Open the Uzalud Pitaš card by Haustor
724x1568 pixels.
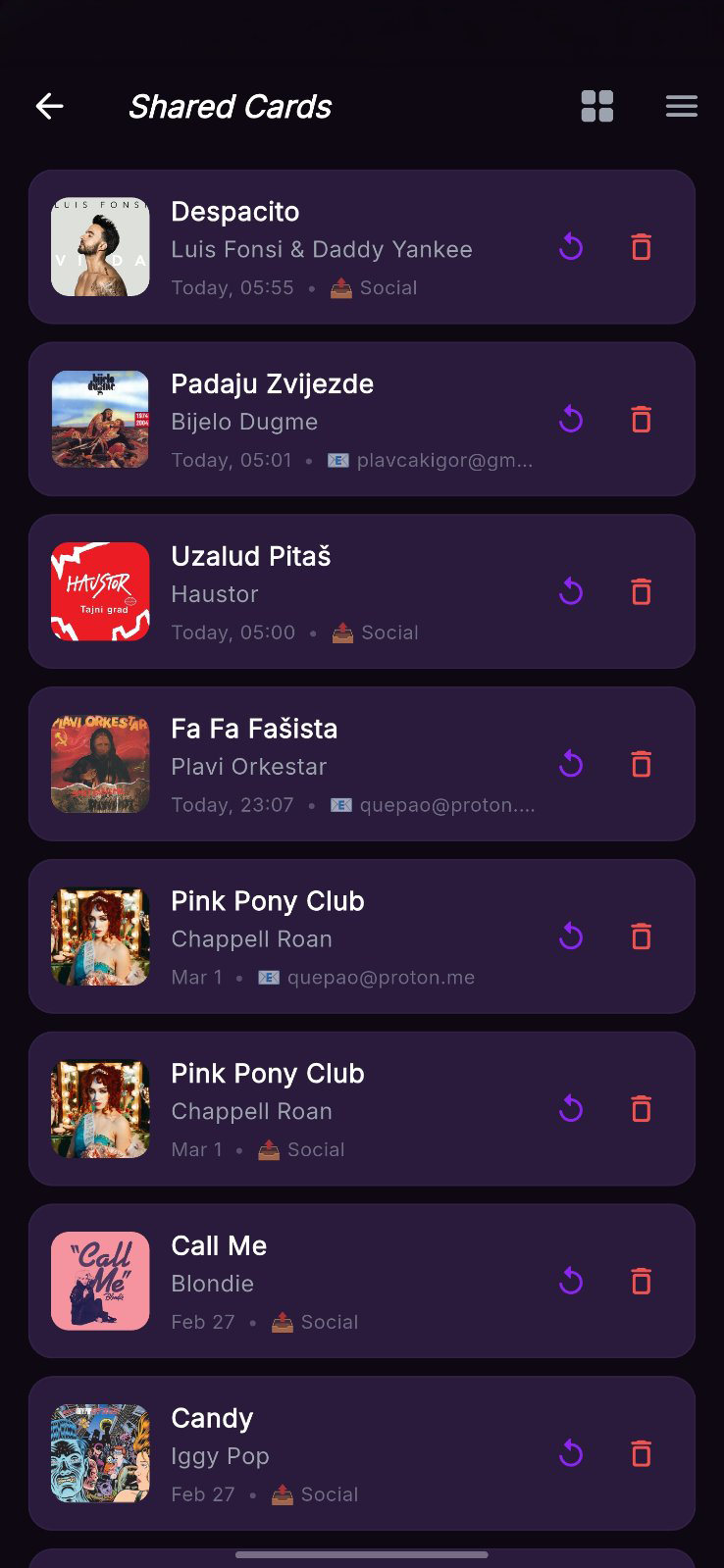click(x=324, y=592)
